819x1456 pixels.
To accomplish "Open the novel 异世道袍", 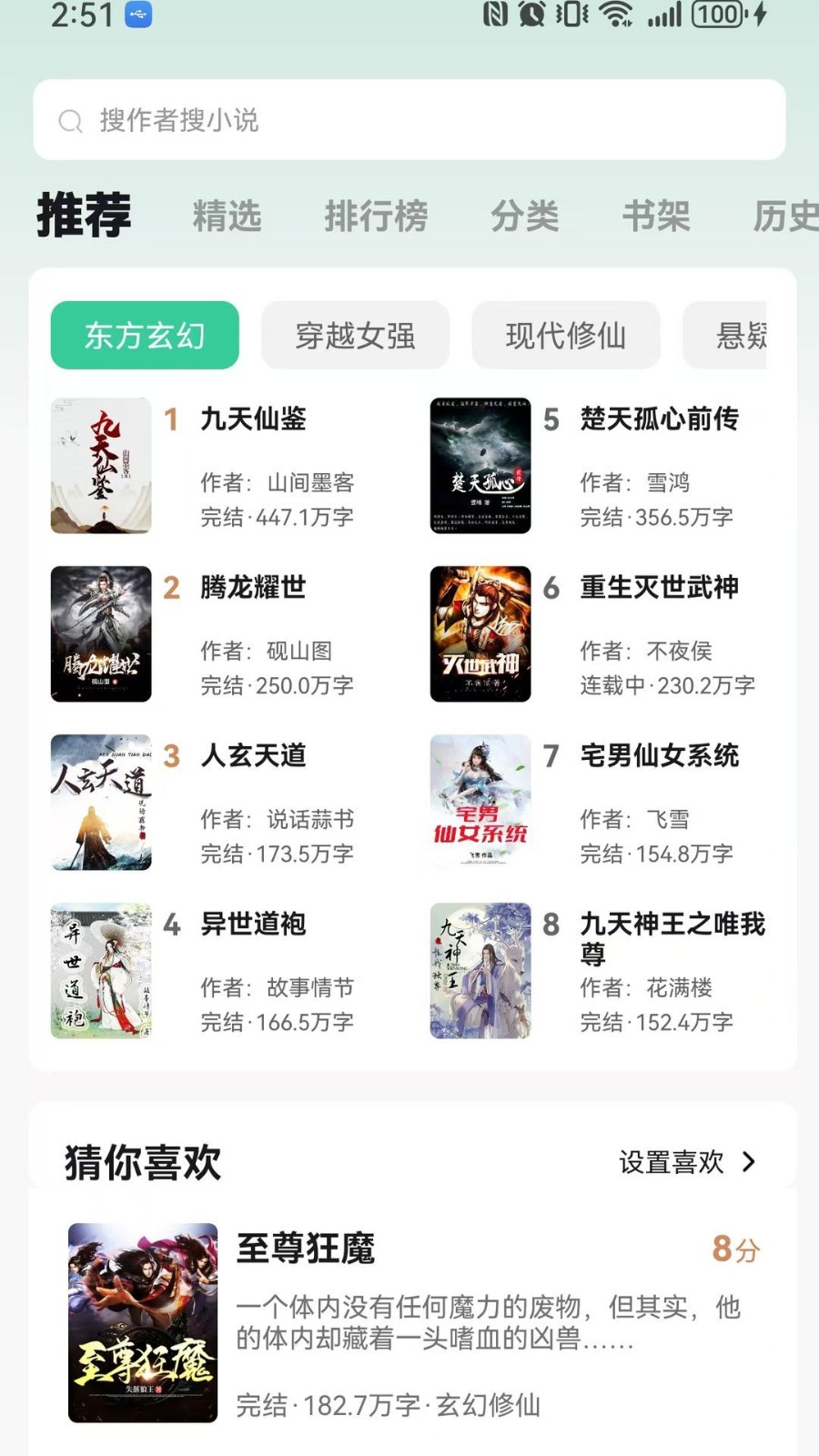I will coord(251,925).
